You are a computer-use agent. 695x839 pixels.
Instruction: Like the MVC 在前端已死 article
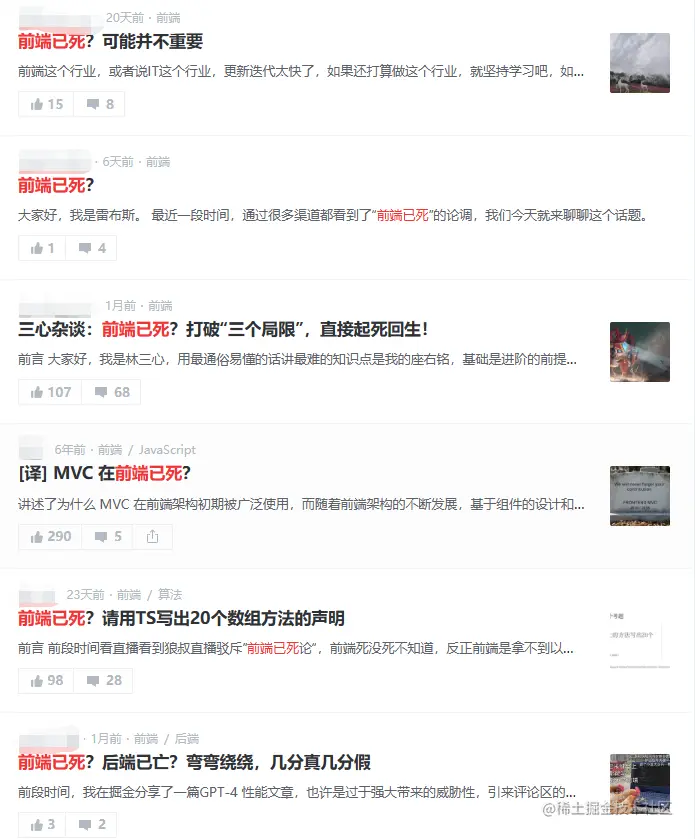coord(50,536)
